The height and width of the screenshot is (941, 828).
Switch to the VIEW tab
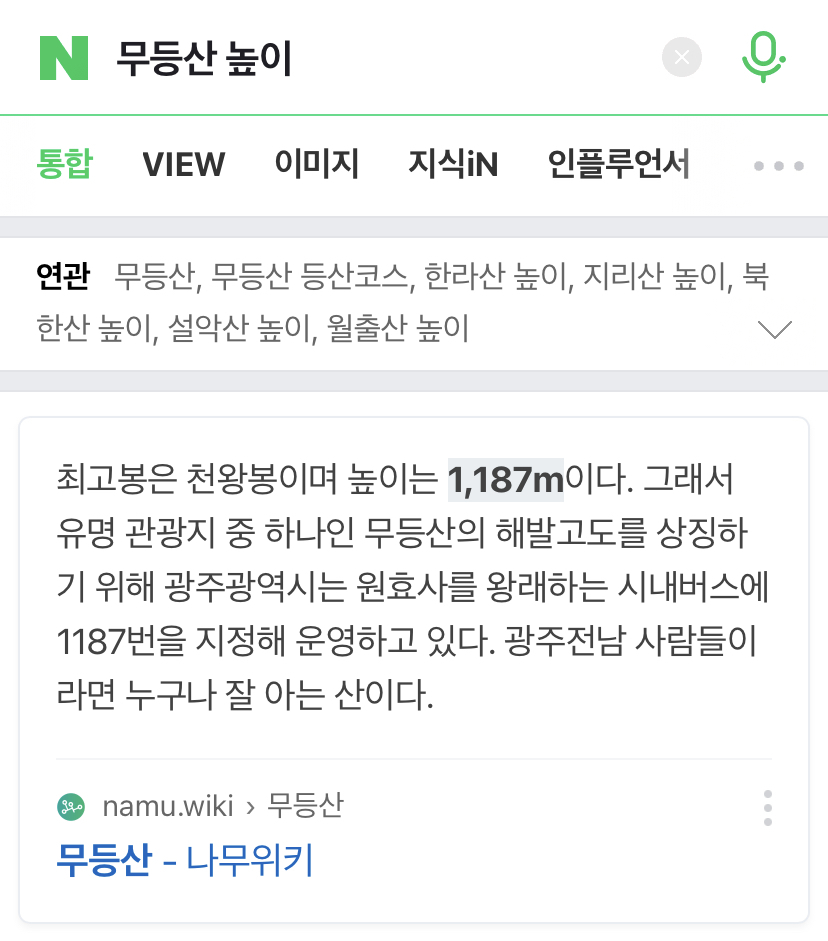click(184, 165)
